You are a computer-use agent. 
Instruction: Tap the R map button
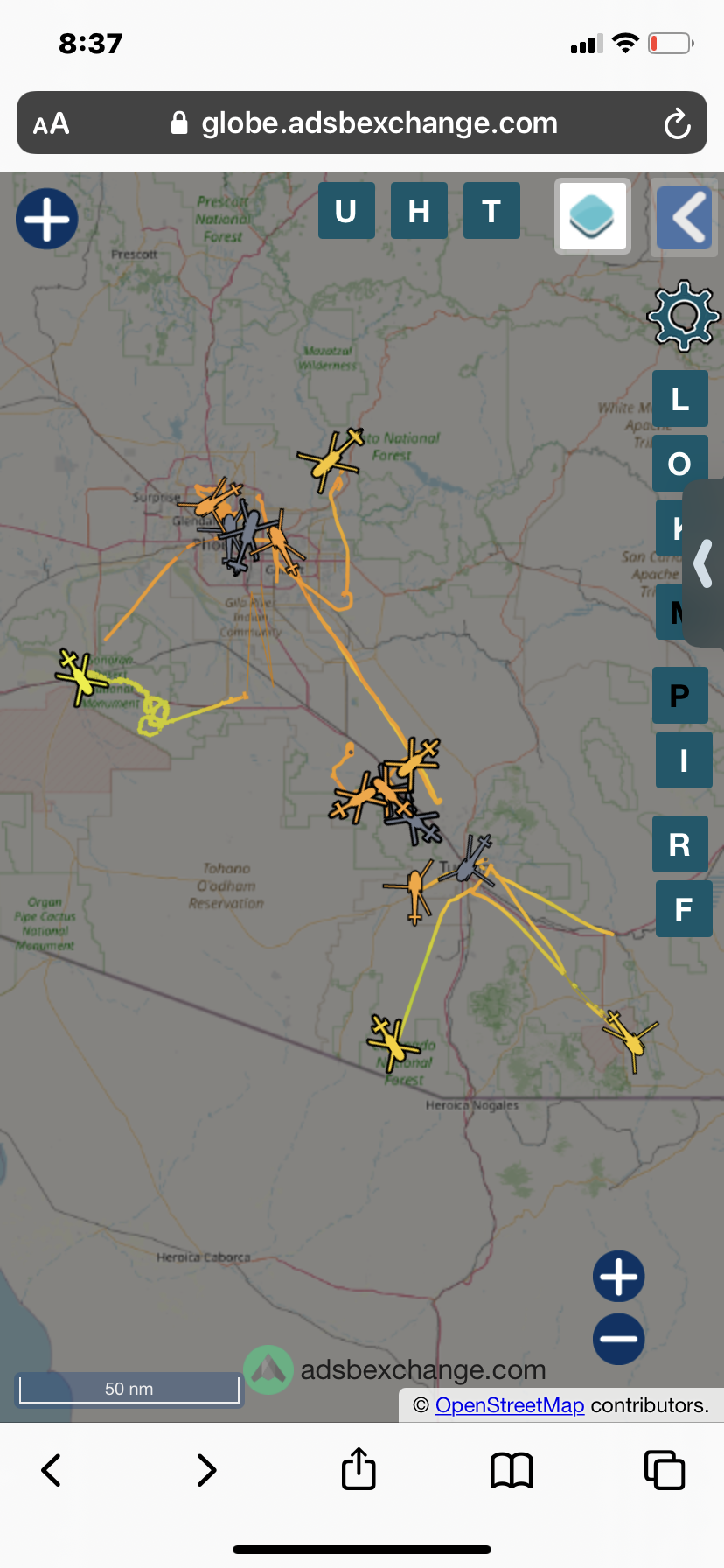point(680,844)
